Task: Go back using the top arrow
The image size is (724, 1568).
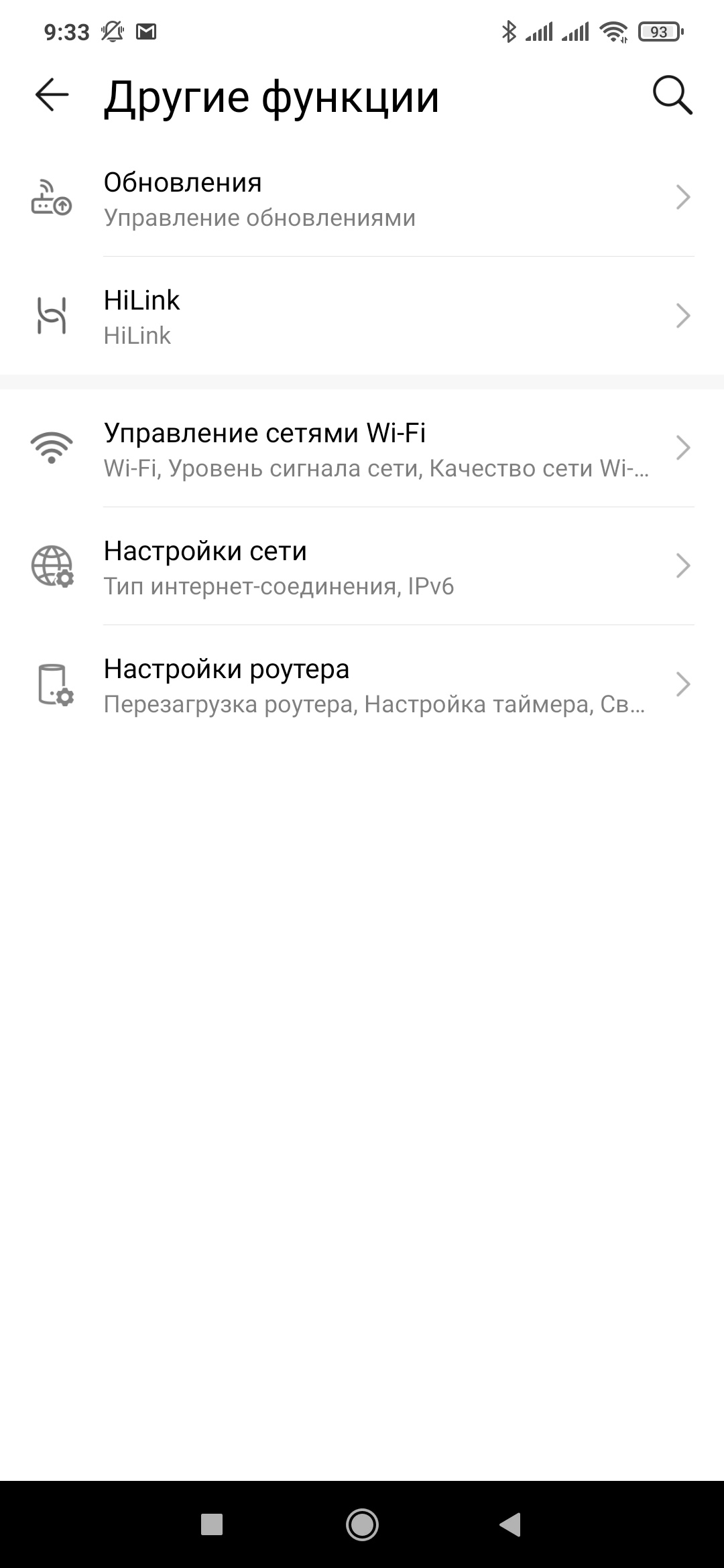Action: [x=52, y=95]
